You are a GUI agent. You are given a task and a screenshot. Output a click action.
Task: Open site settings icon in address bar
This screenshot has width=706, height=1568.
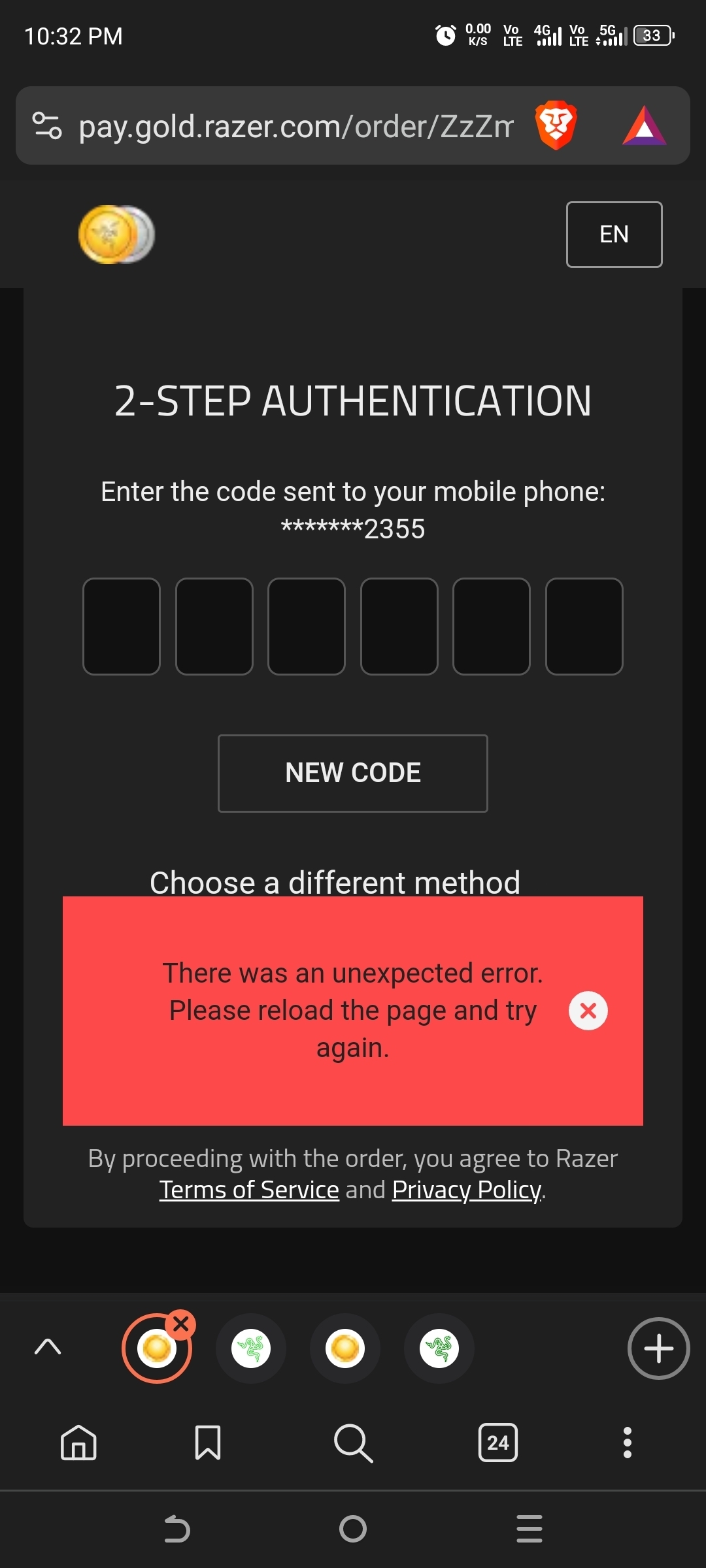point(47,126)
